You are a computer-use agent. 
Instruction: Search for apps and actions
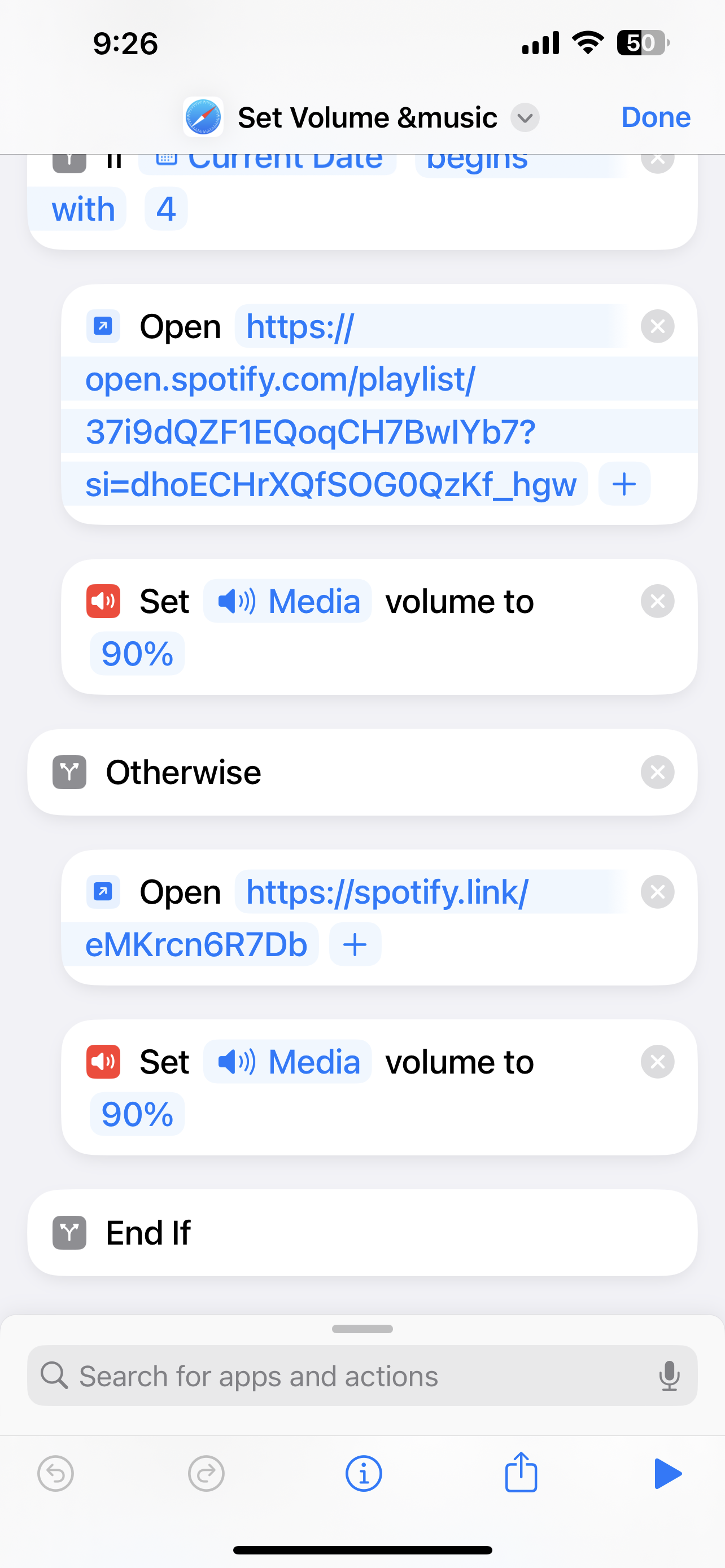[x=341, y=1376]
